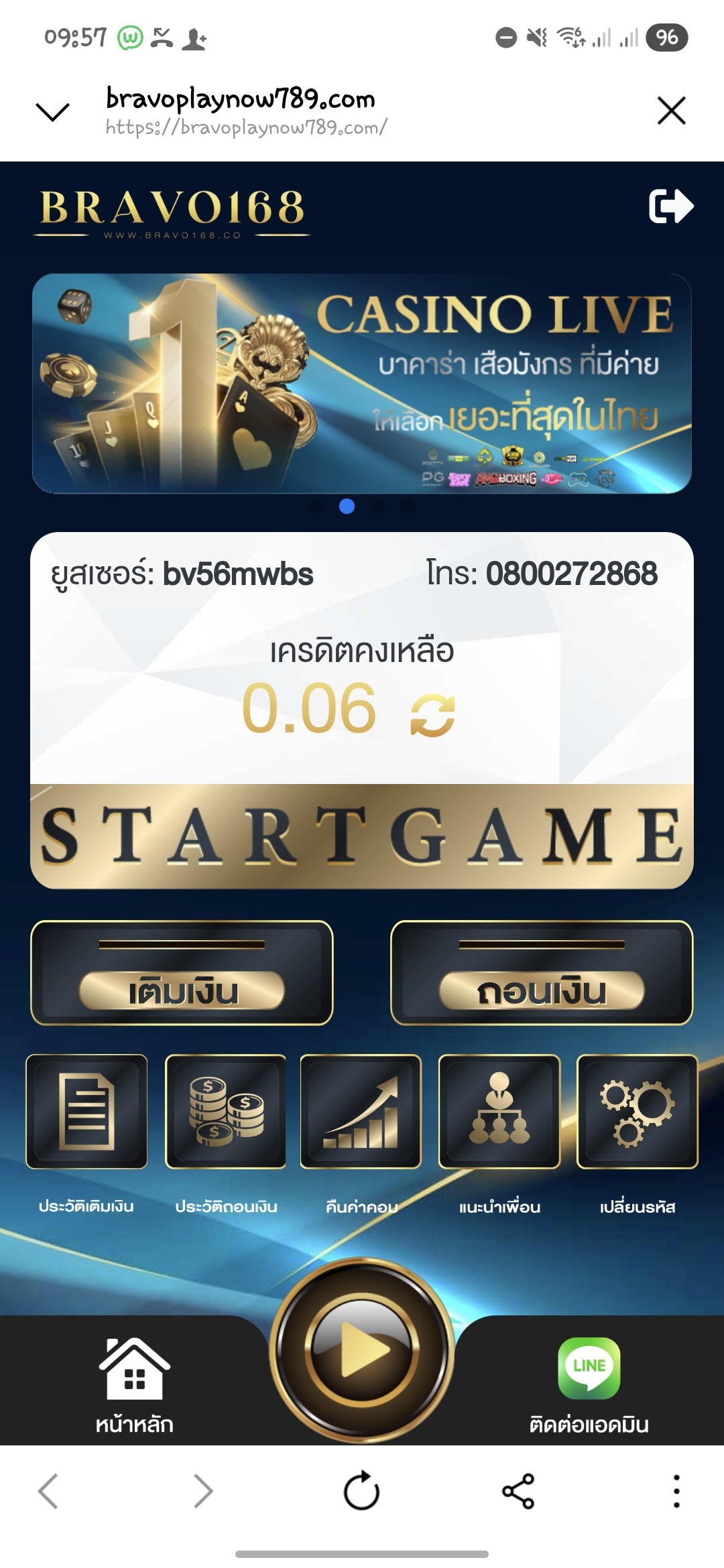Share this page from browser toolbar

(518, 1491)
